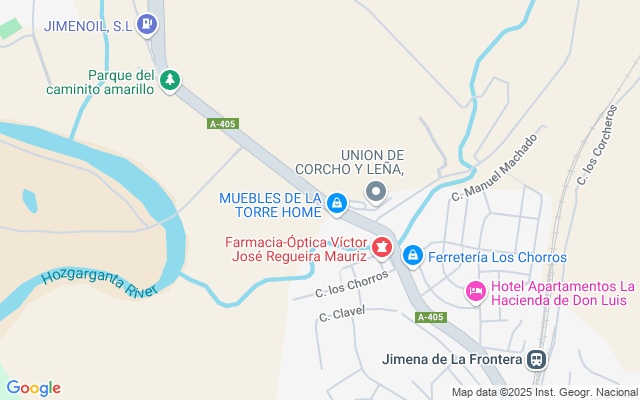This screenshot has height=400, width=640.
Task: Open the JIMENOIL, S.L gas station pin
Action: tap(148, 23)
